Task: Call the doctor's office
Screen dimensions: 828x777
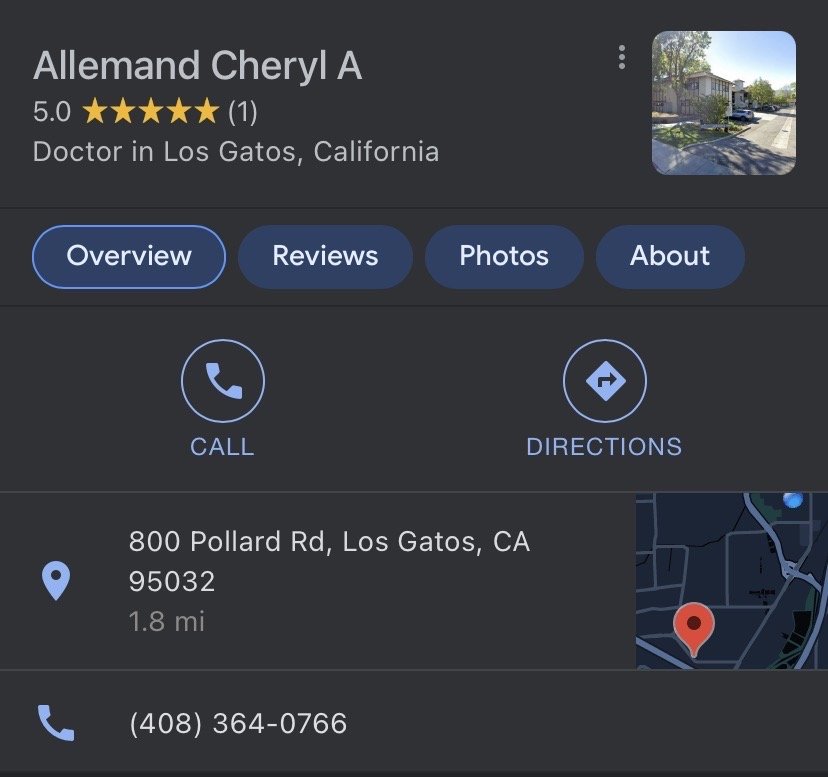Action: tap(222, 397)
